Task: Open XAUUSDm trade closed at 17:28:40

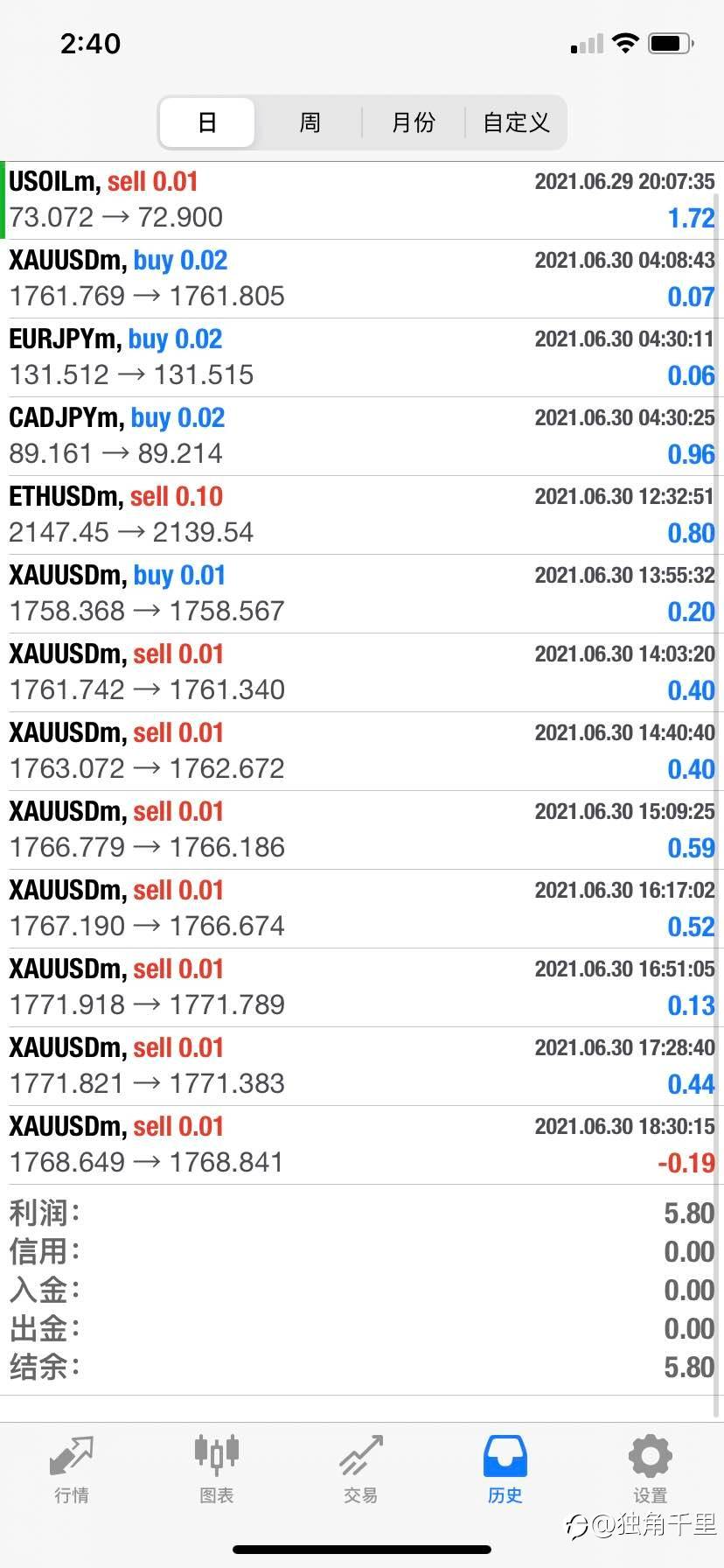Action: (362, 1067)
